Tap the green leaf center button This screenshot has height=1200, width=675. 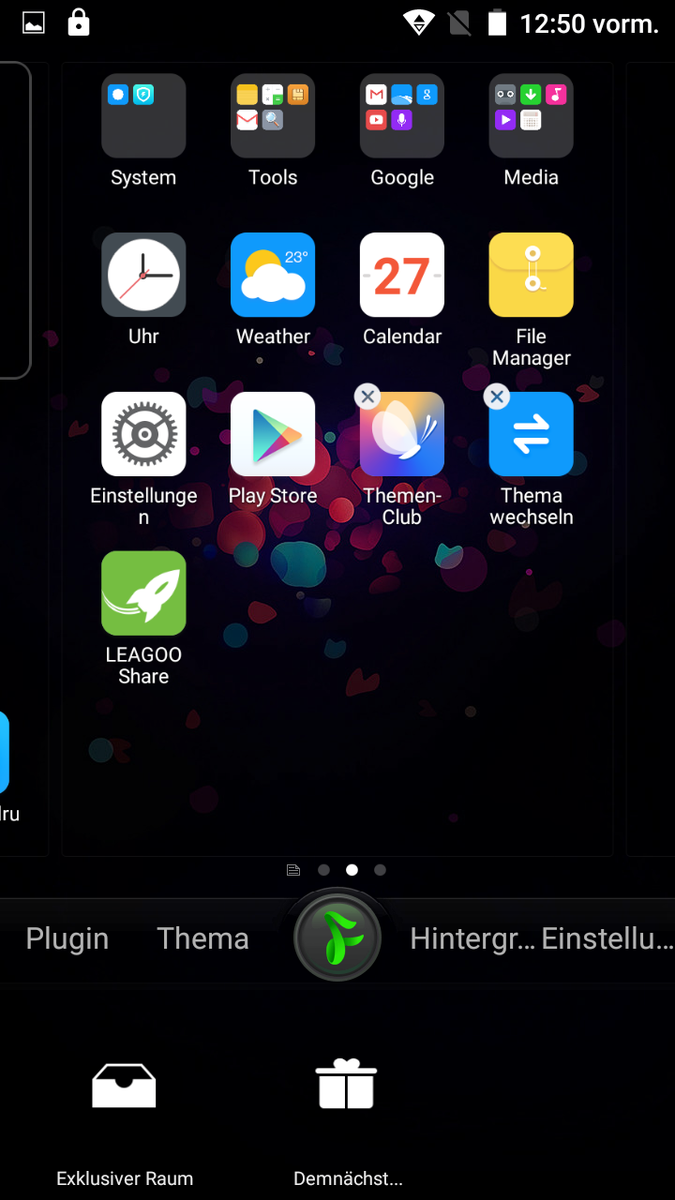pyautogui.click(x=337, y=938)
